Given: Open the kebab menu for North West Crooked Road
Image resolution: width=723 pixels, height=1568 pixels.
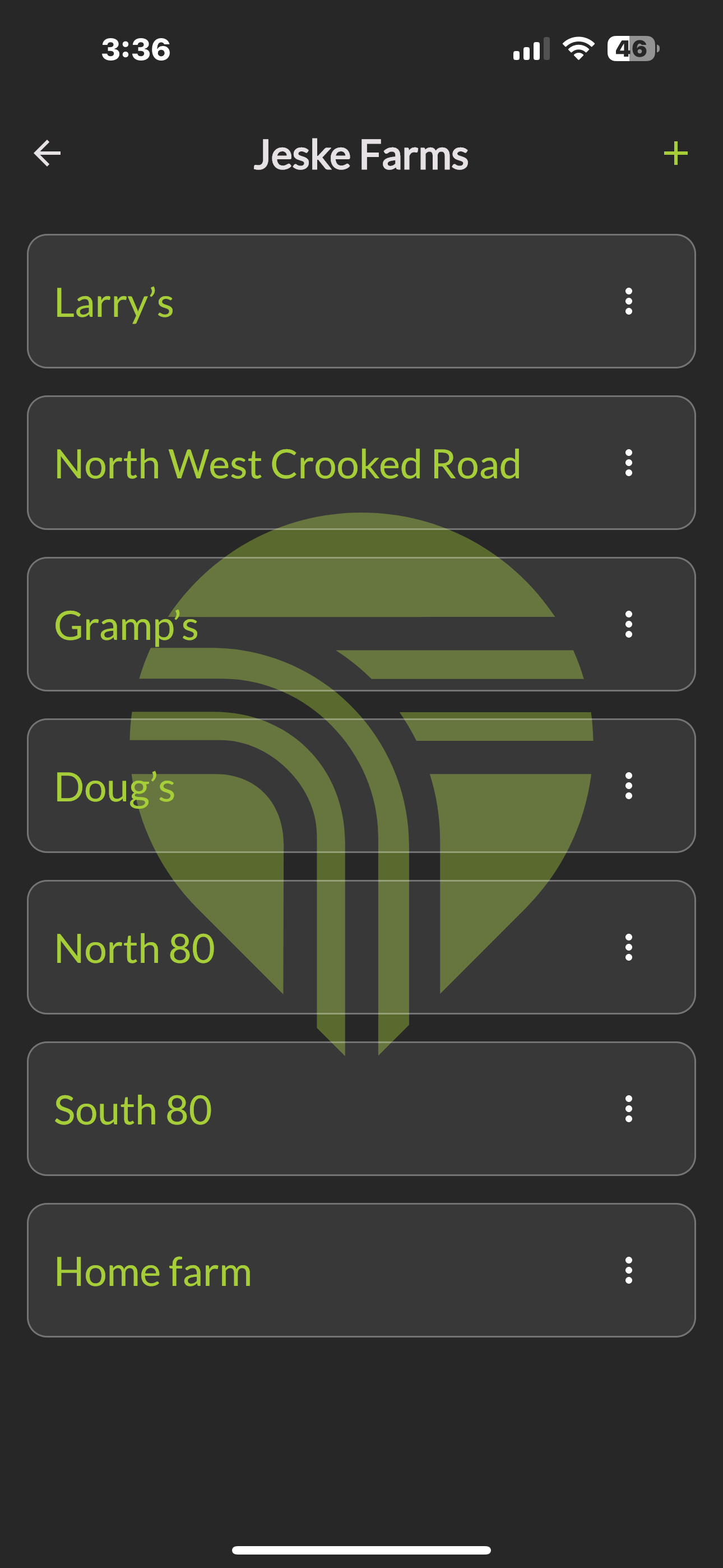Looking at the screenshot, I should tap(629, 464).
